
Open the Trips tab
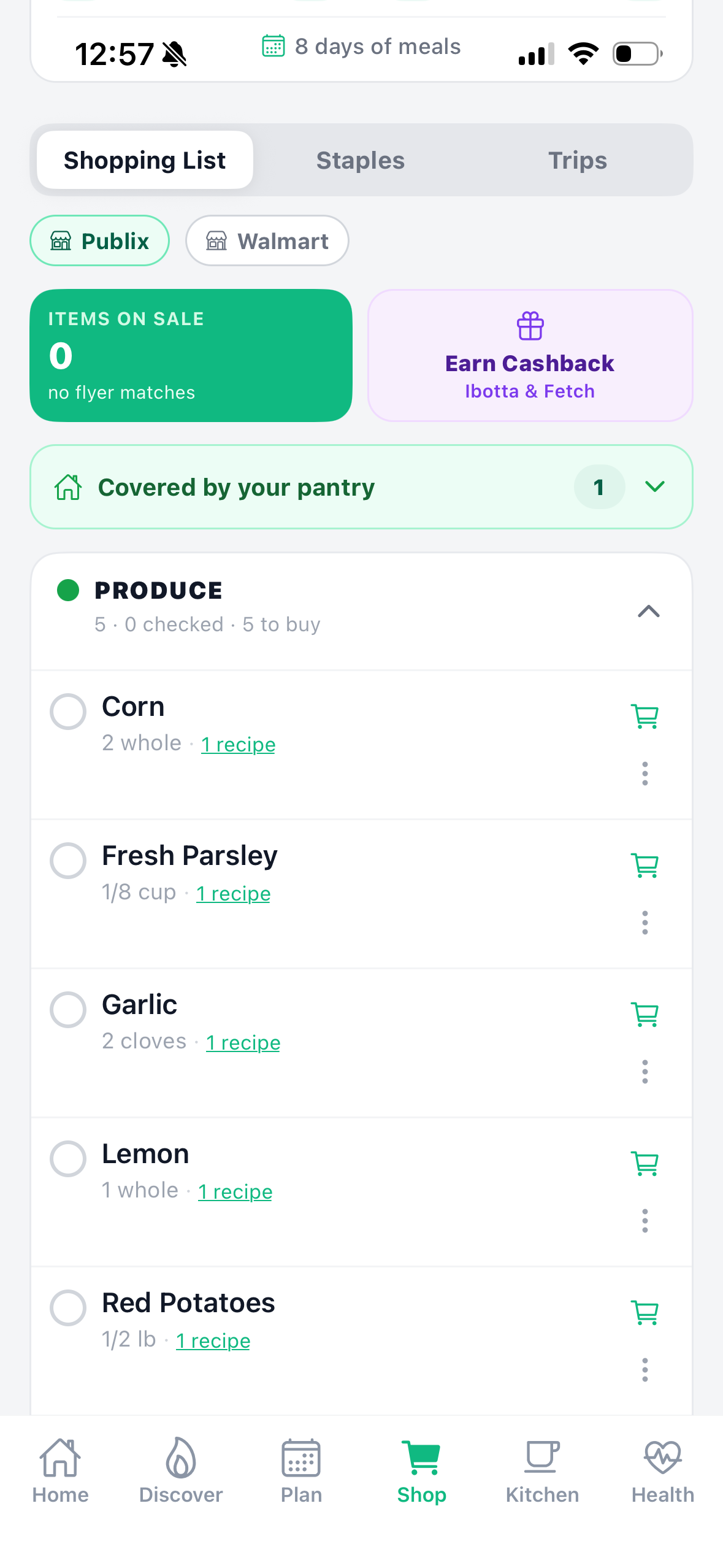[x=577, y=159]
